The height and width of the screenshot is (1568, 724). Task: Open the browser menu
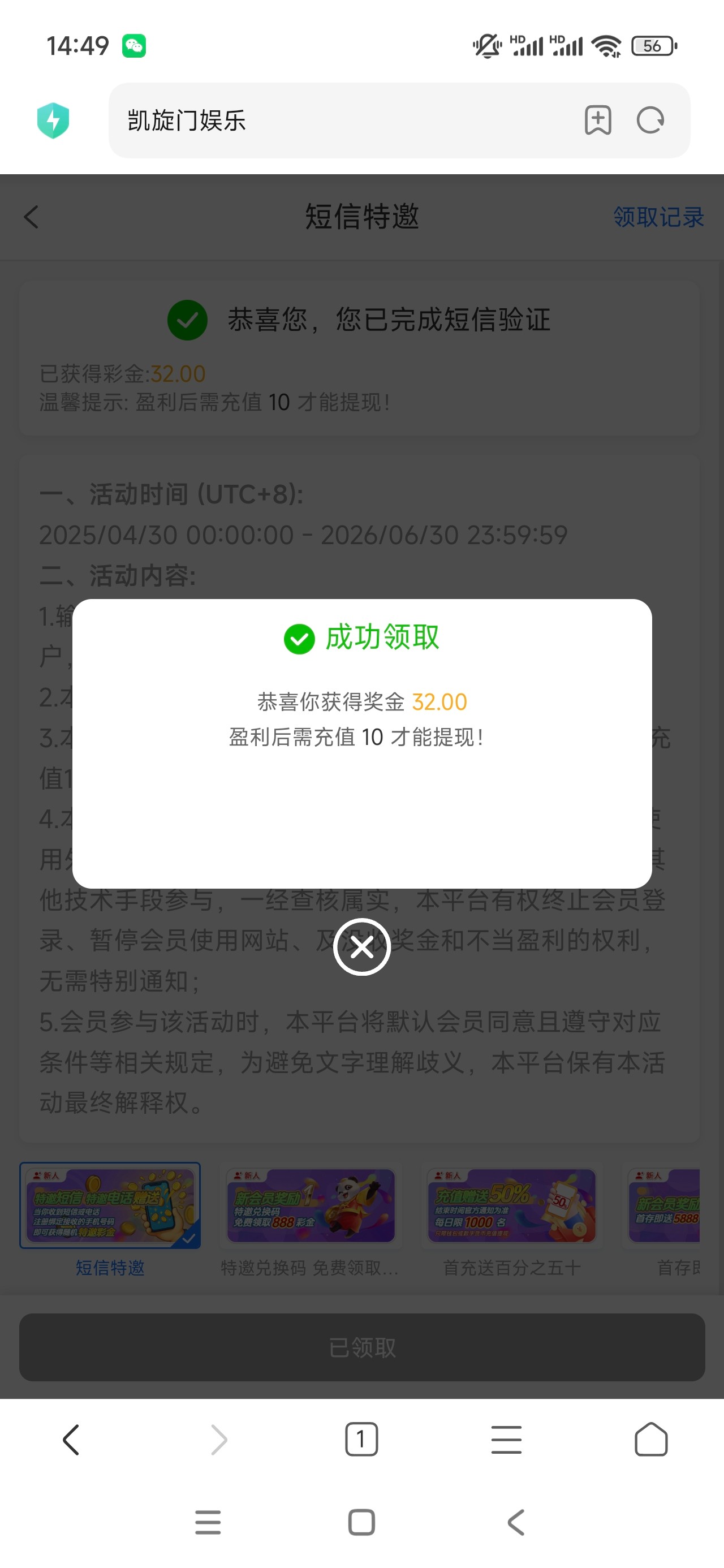tap(506, 1440)
